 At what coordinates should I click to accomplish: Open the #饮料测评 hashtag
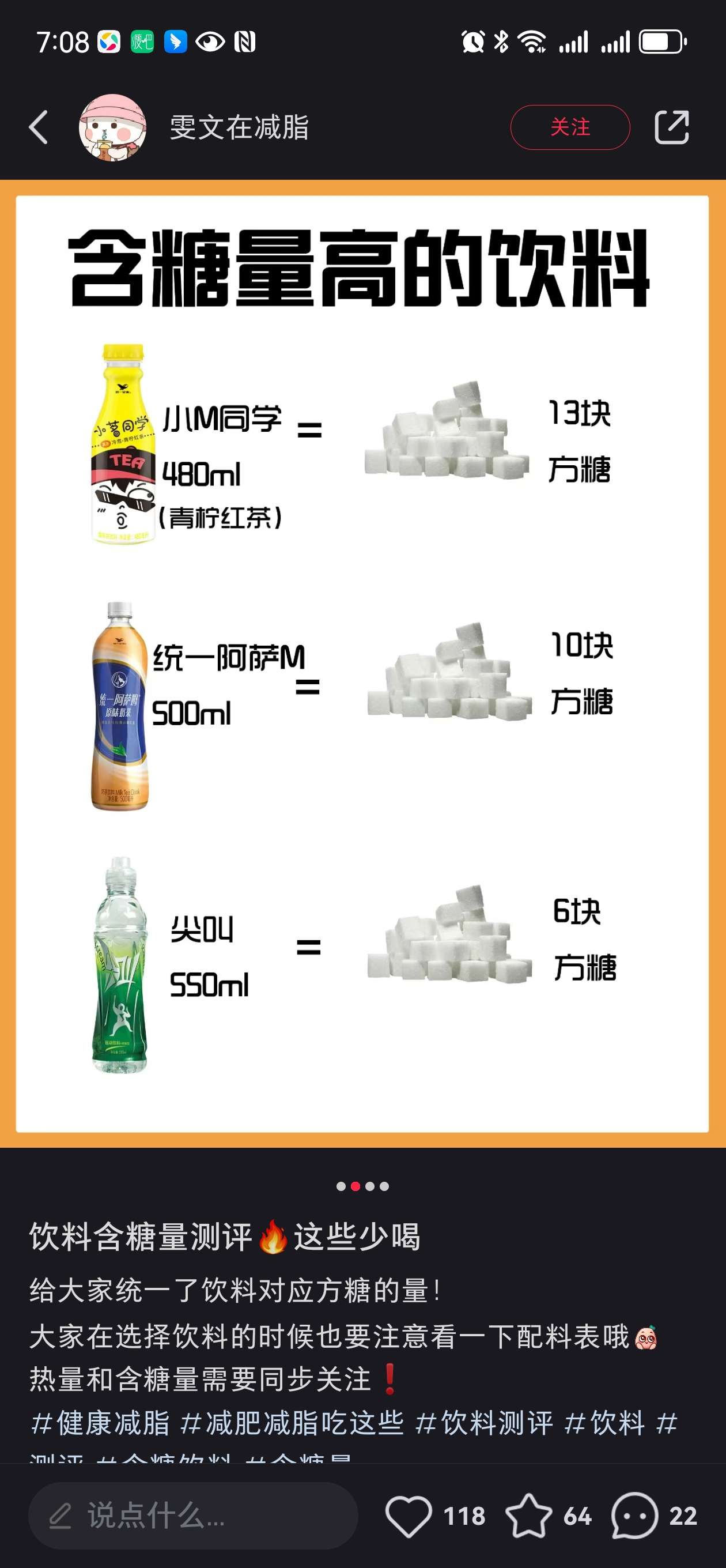pyautogui.click(x=485, y=1423)
